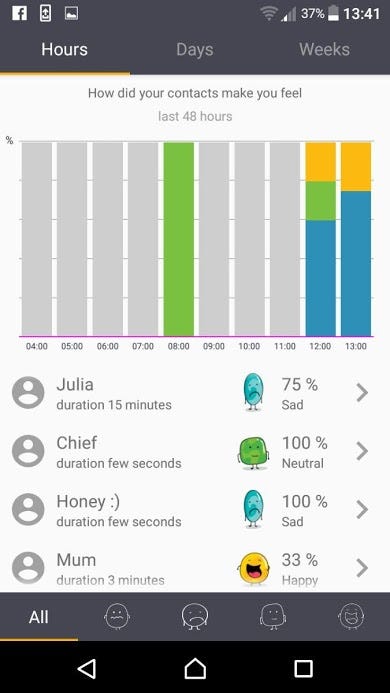Filter by the worried face emotion
The image size is (390, 693).
click(117, 617)
